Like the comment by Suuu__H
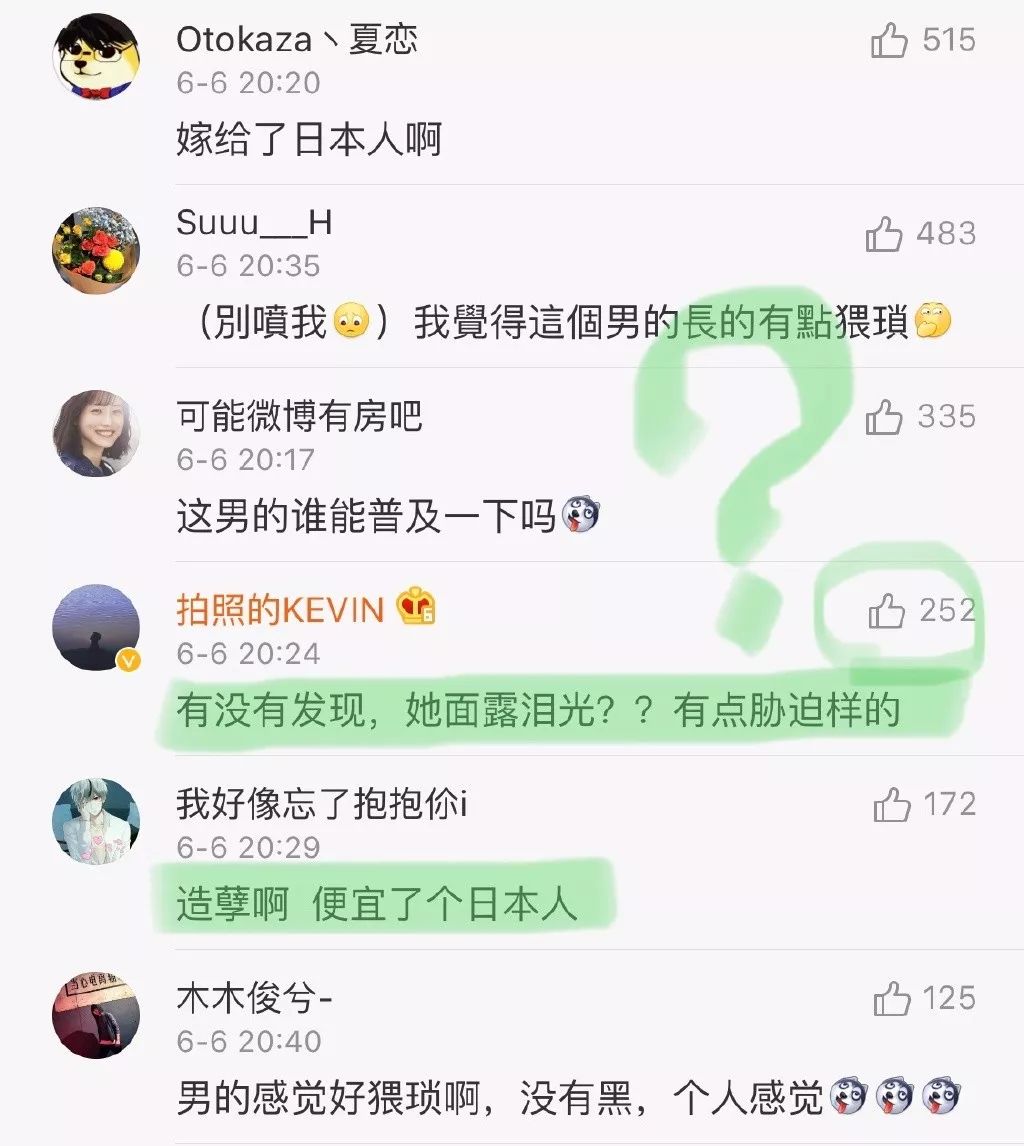 (x=884, y=235)
